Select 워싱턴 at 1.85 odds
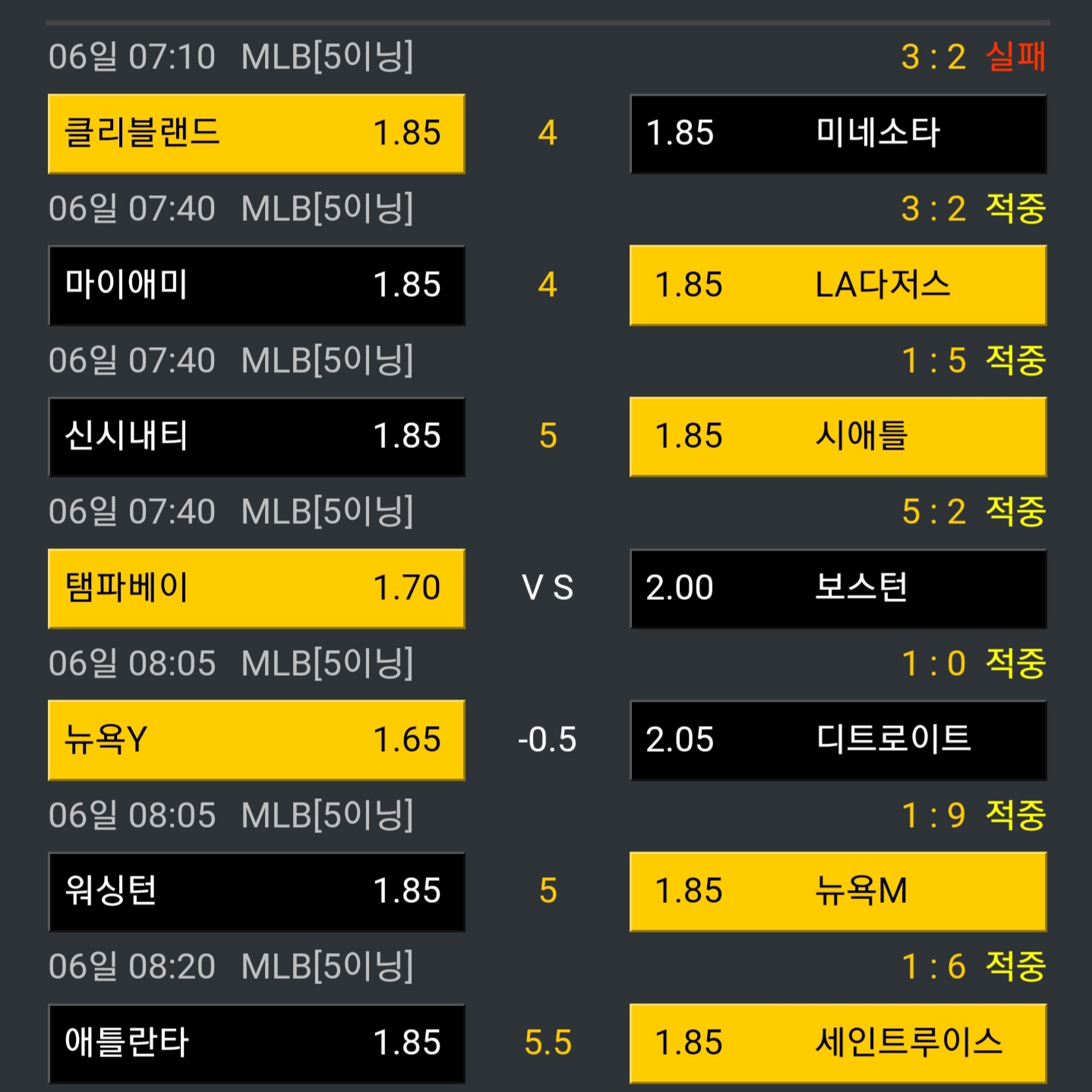The image size is (1092, 1092). pos(257,892)
